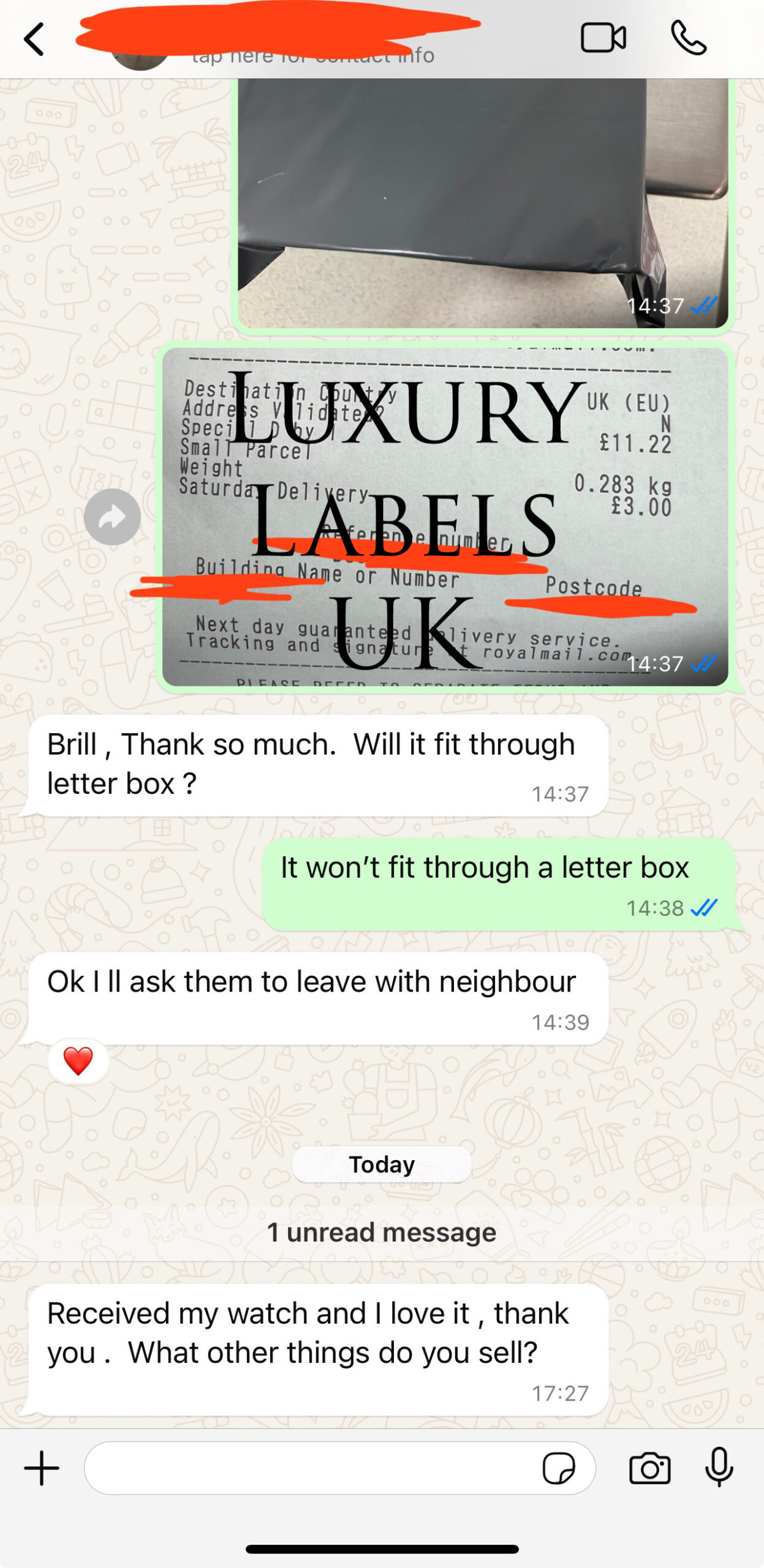Start a voice call with this contact
The width and height of the screenshot is (764, 1568).
[x=689, y=38]
